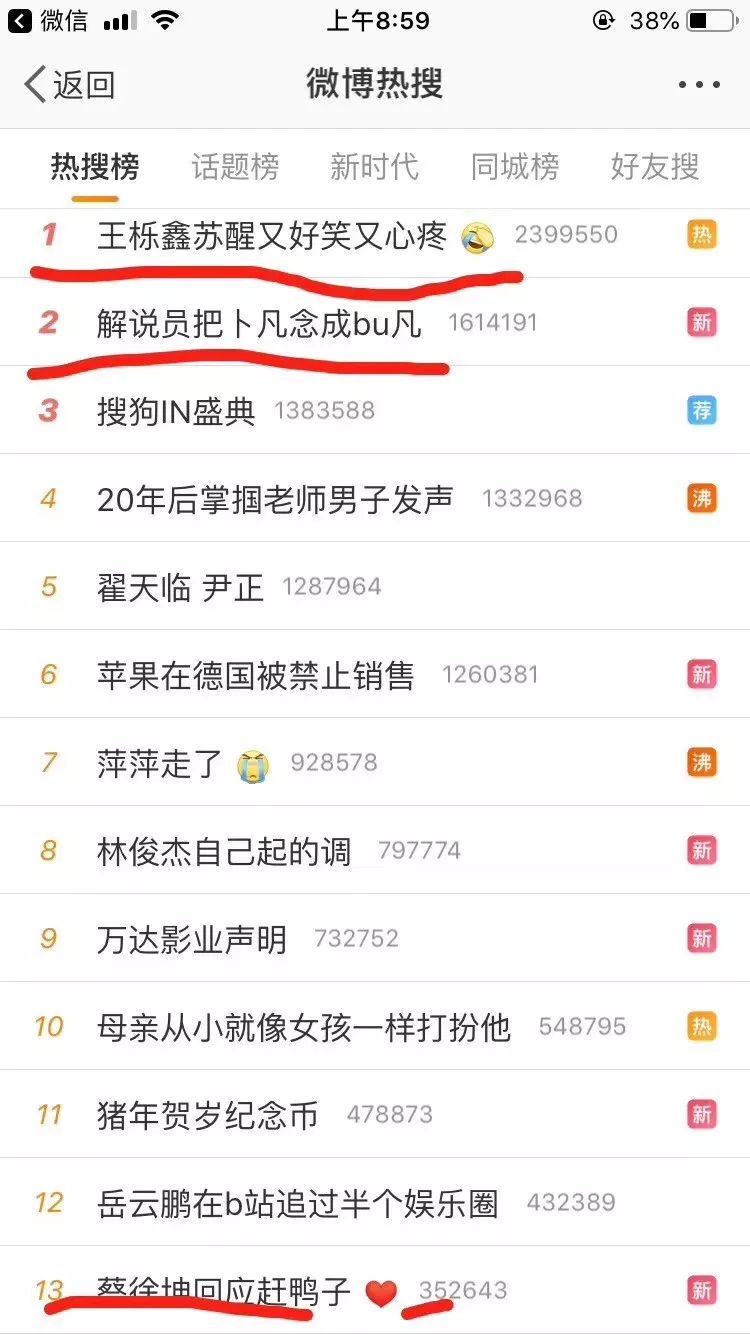This screenshot has width=750, height=1334.
Task: View 母亲从小就像女孩一样打扮他
Action: tap(375, 1026)
